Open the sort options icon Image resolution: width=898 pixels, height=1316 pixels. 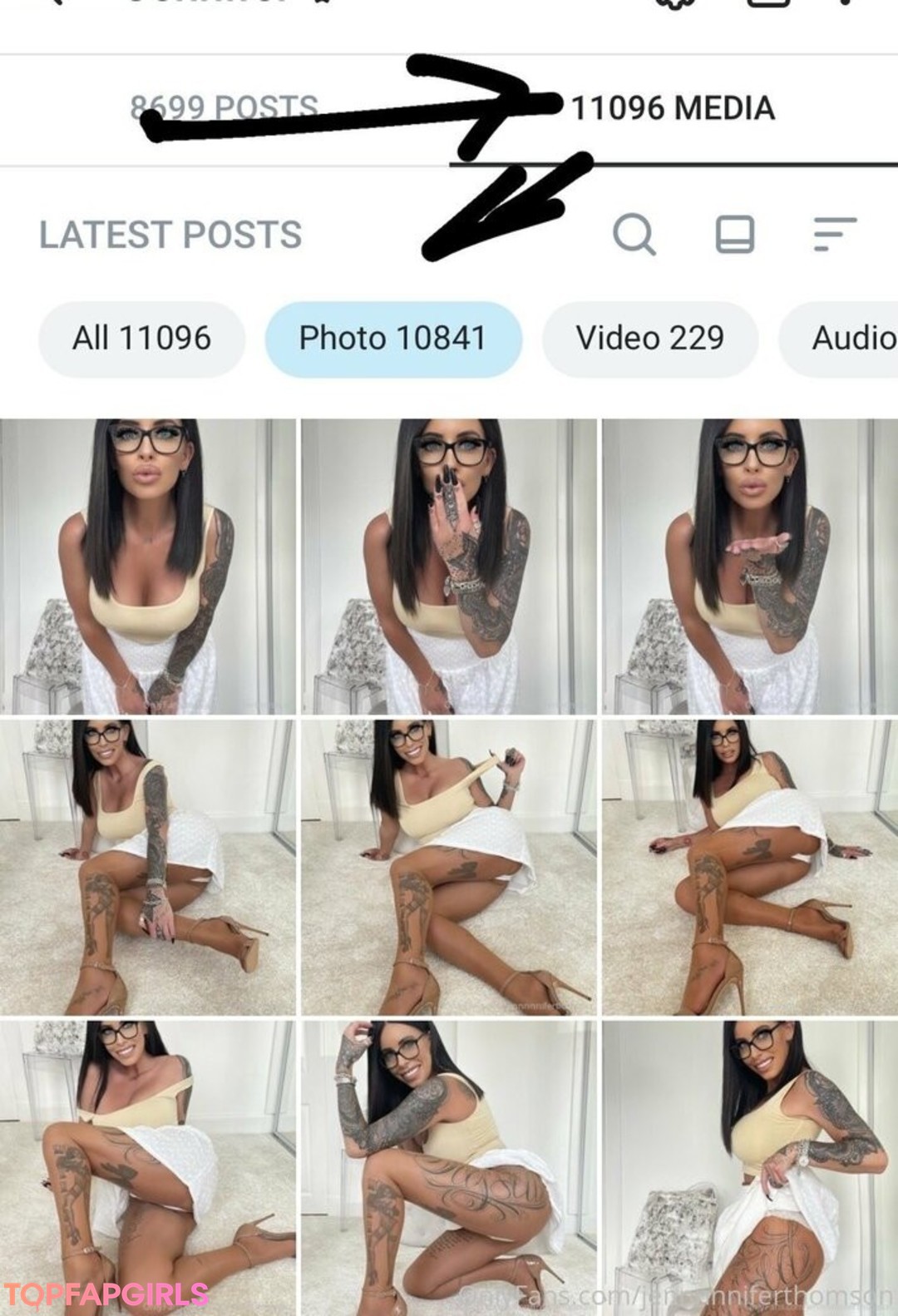click(x=834, y=234)
